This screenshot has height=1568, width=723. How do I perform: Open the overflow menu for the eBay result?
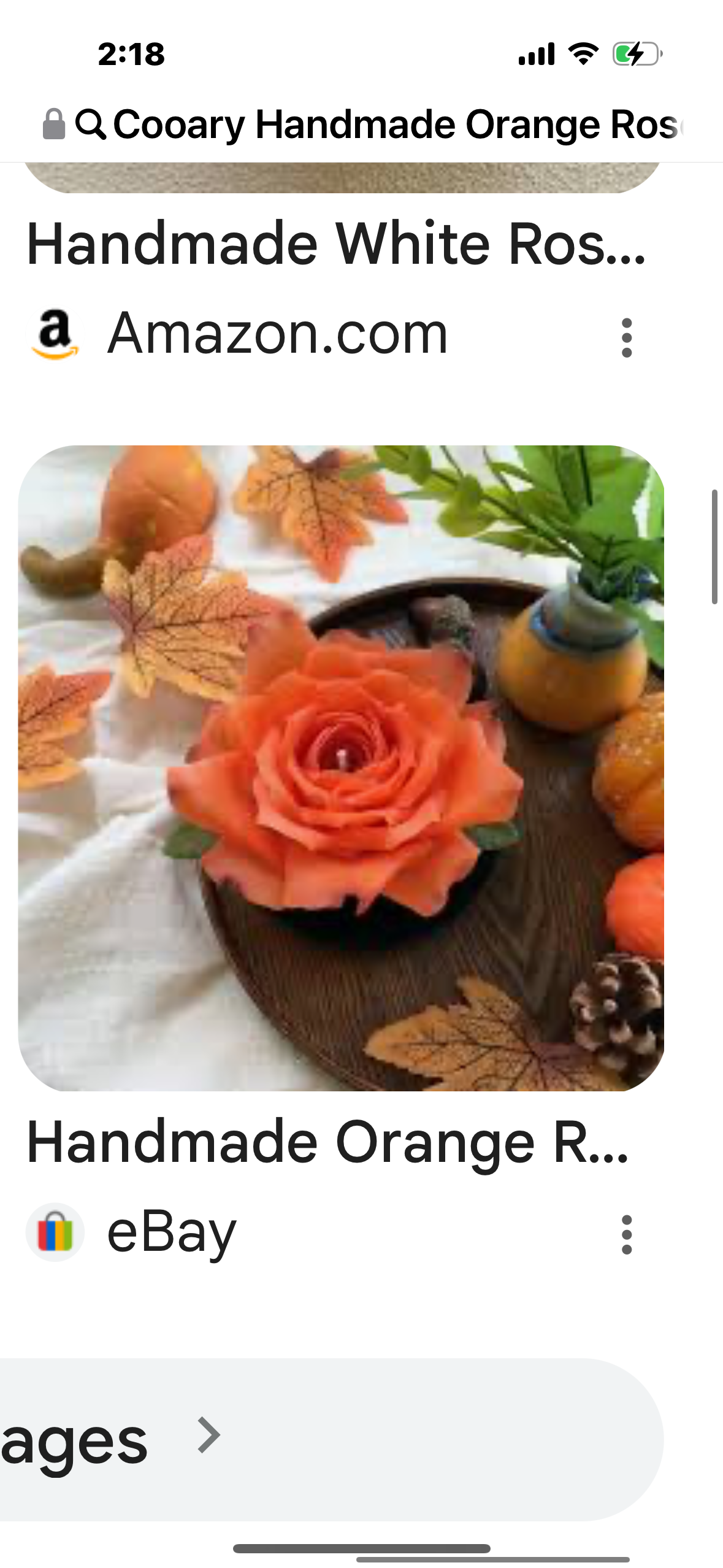click(626, 1234)
